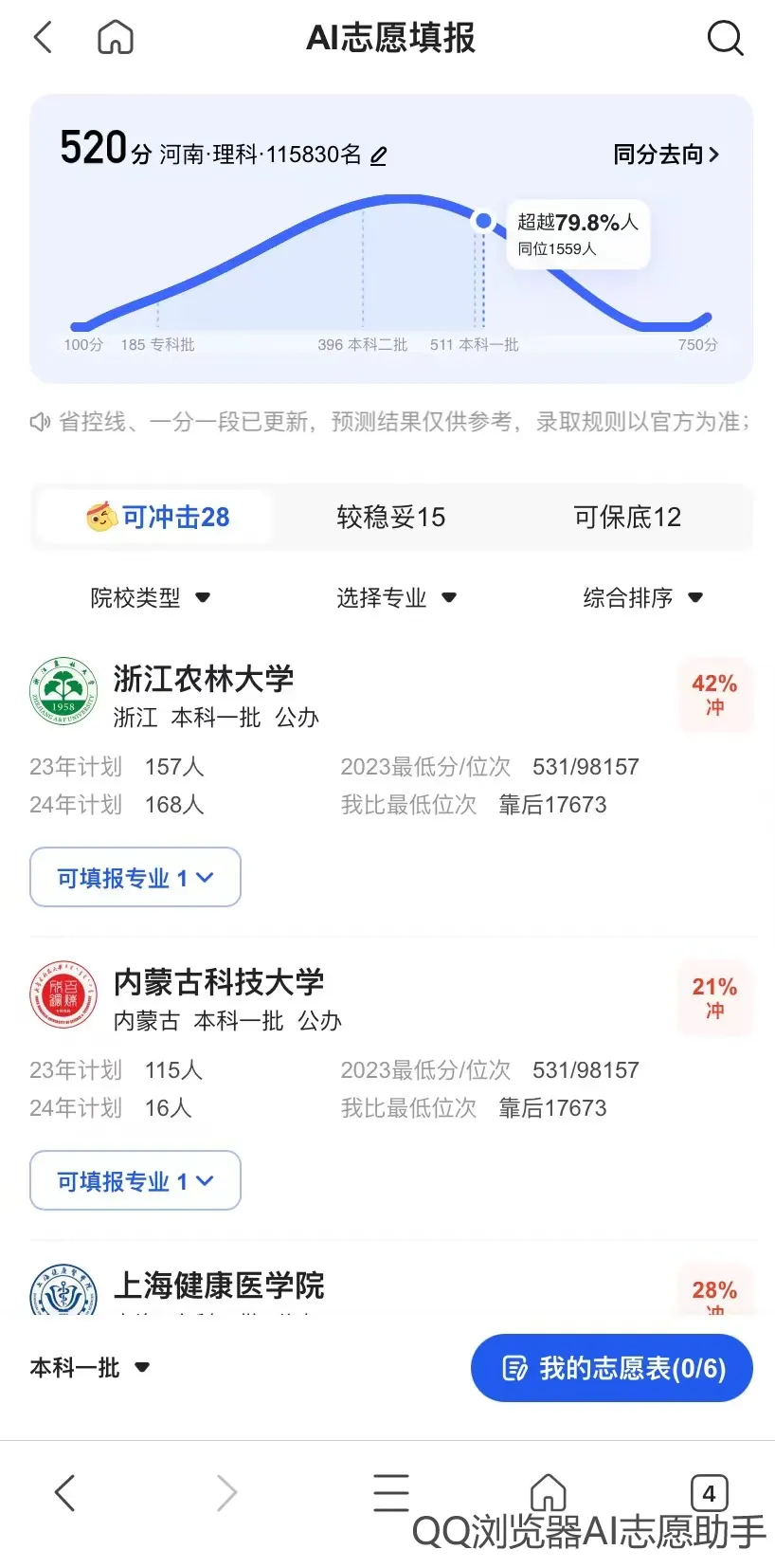Go back using the top-left arrow
This screenshot has width=775, height=1568.
43,38
